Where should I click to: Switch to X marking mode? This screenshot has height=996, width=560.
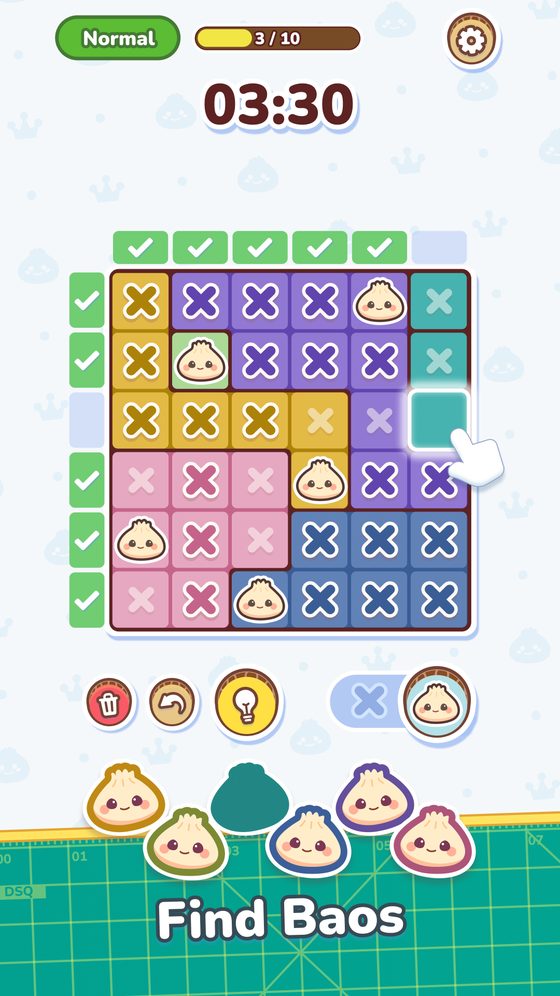[x=369, y=702]
